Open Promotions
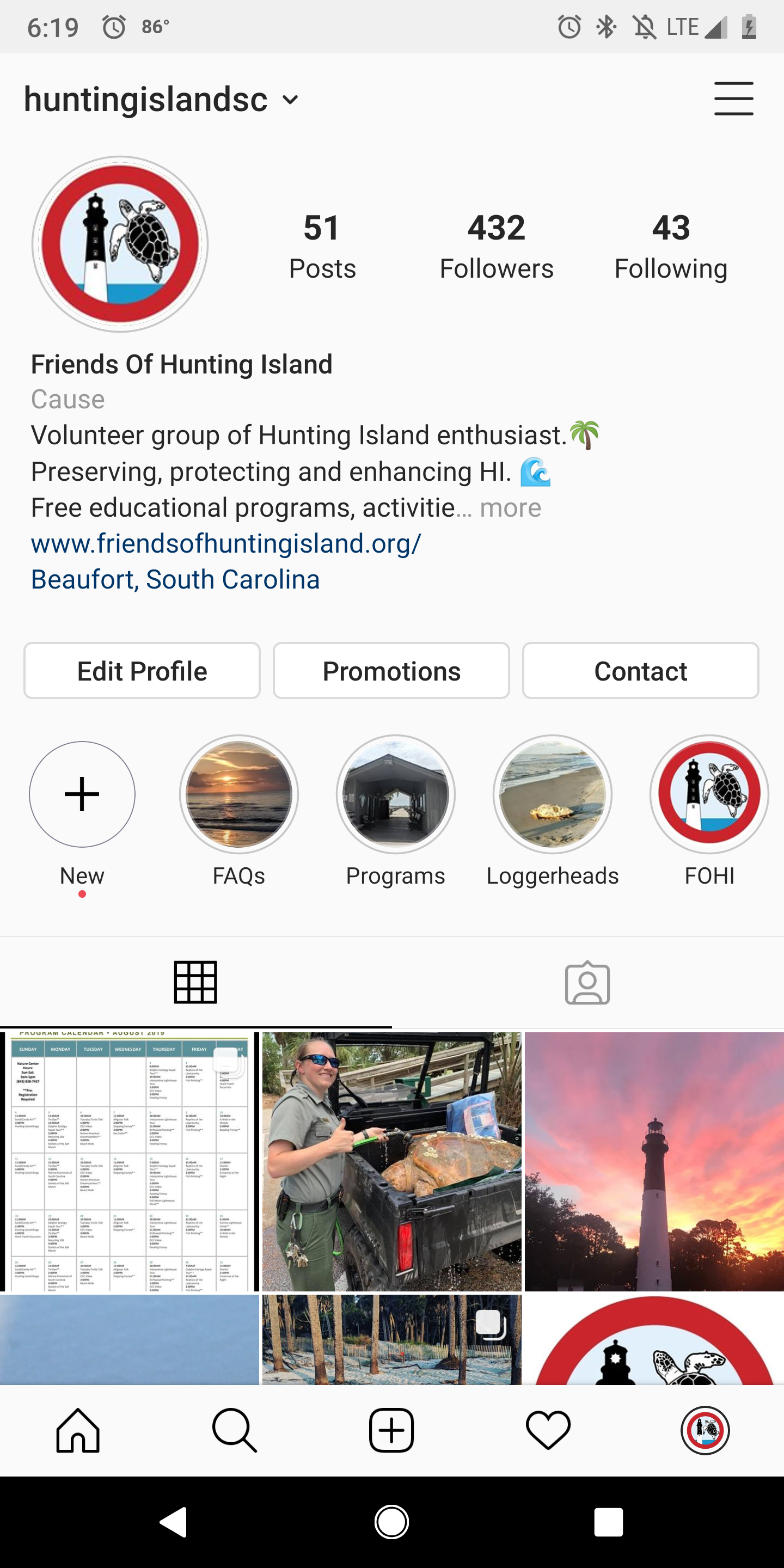 click(391, 671)
